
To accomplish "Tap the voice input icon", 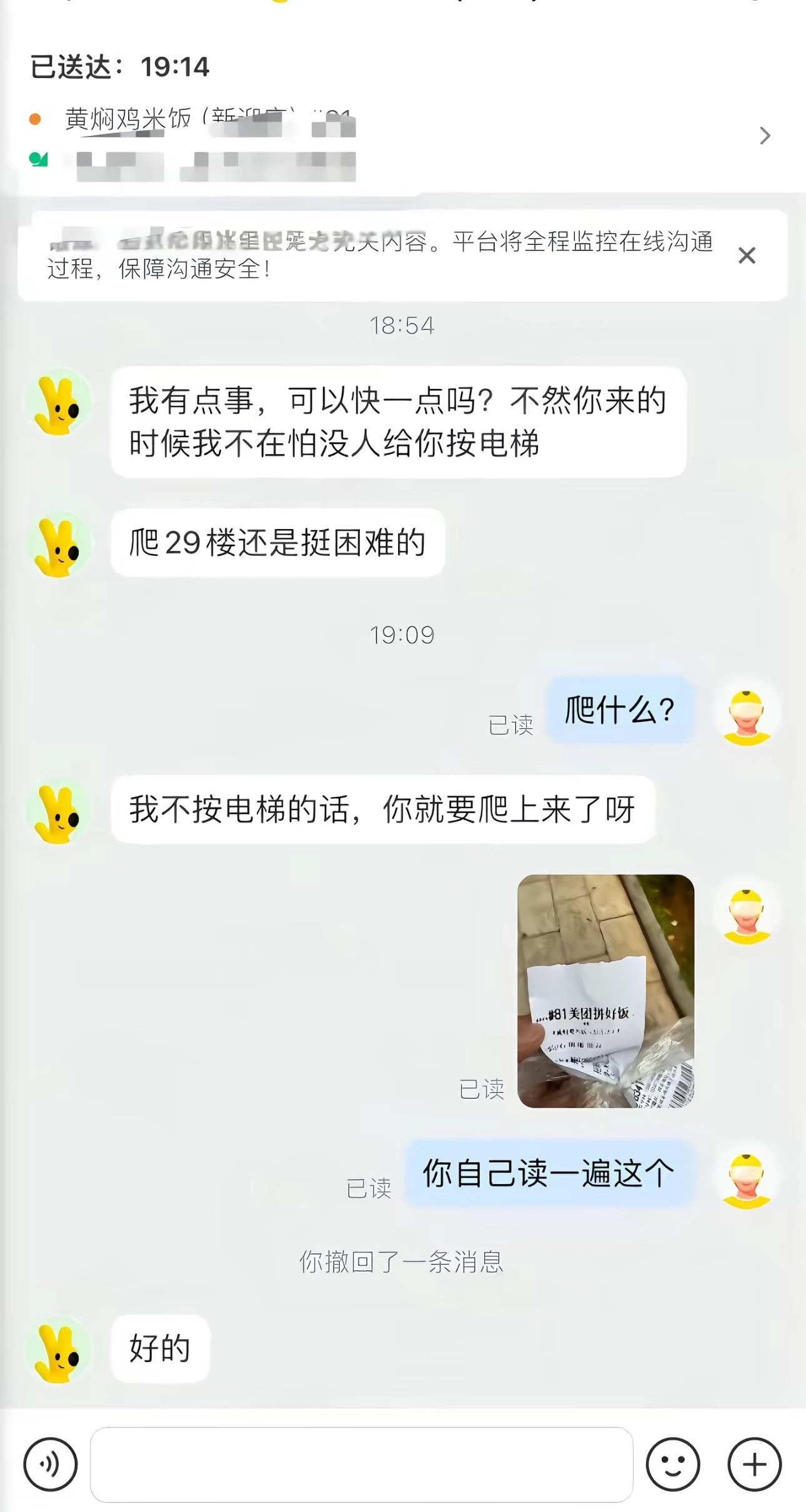I will click(x=51, y=1464).
